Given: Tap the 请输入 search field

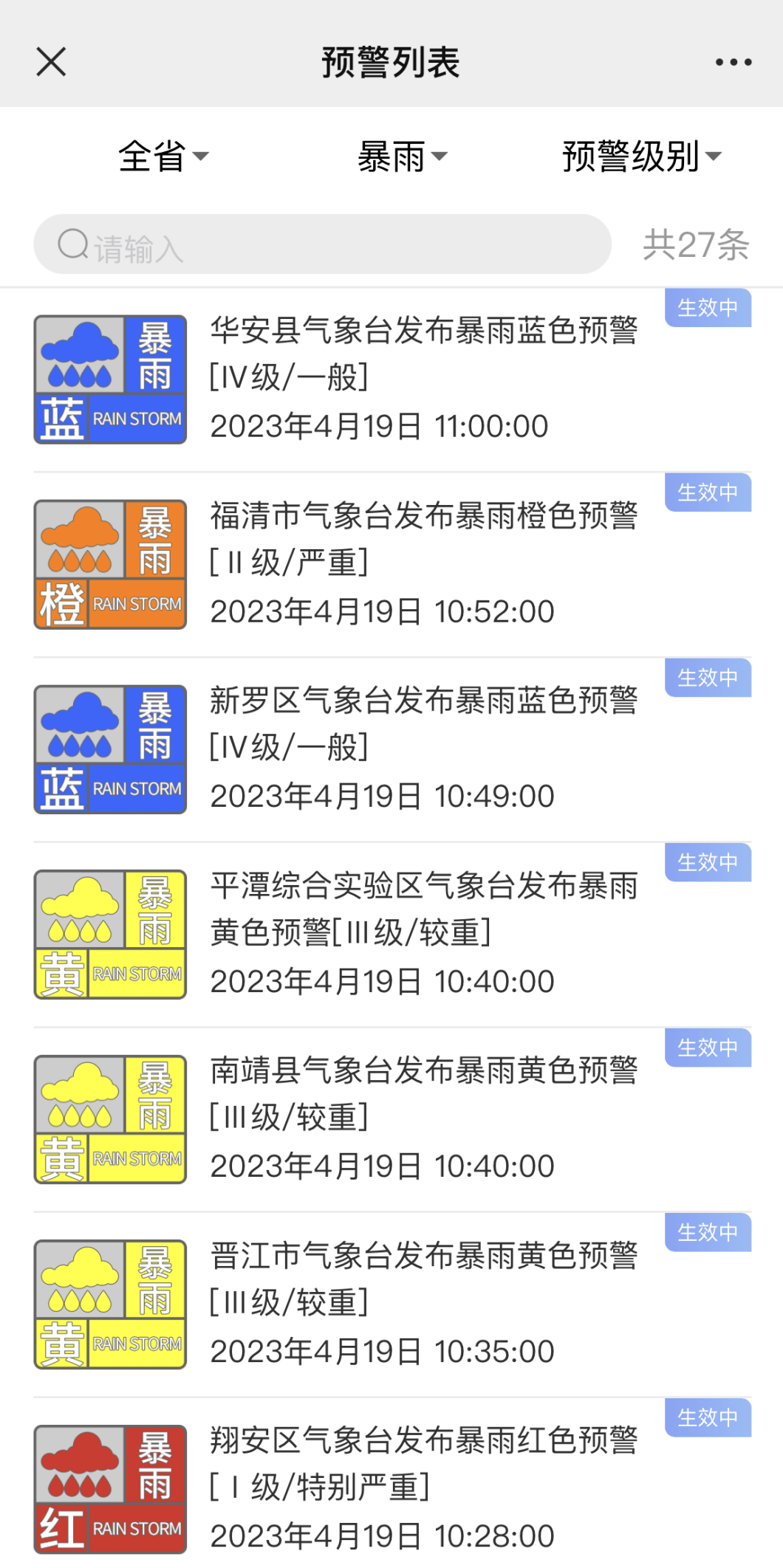Looking at the screenshot, I should (x=322, y=244).
